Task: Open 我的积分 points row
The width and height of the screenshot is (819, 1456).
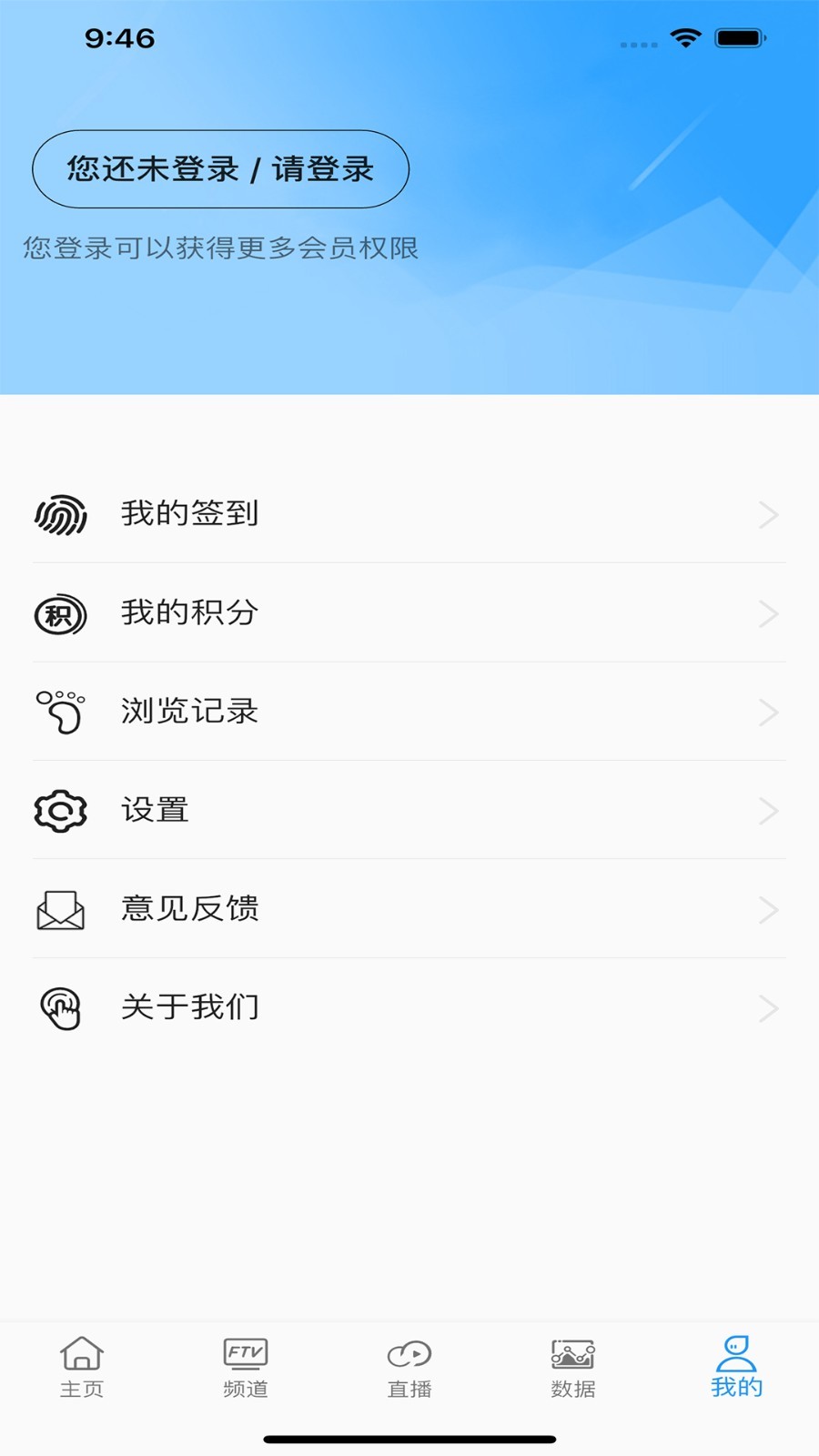Action: [409, 613]
